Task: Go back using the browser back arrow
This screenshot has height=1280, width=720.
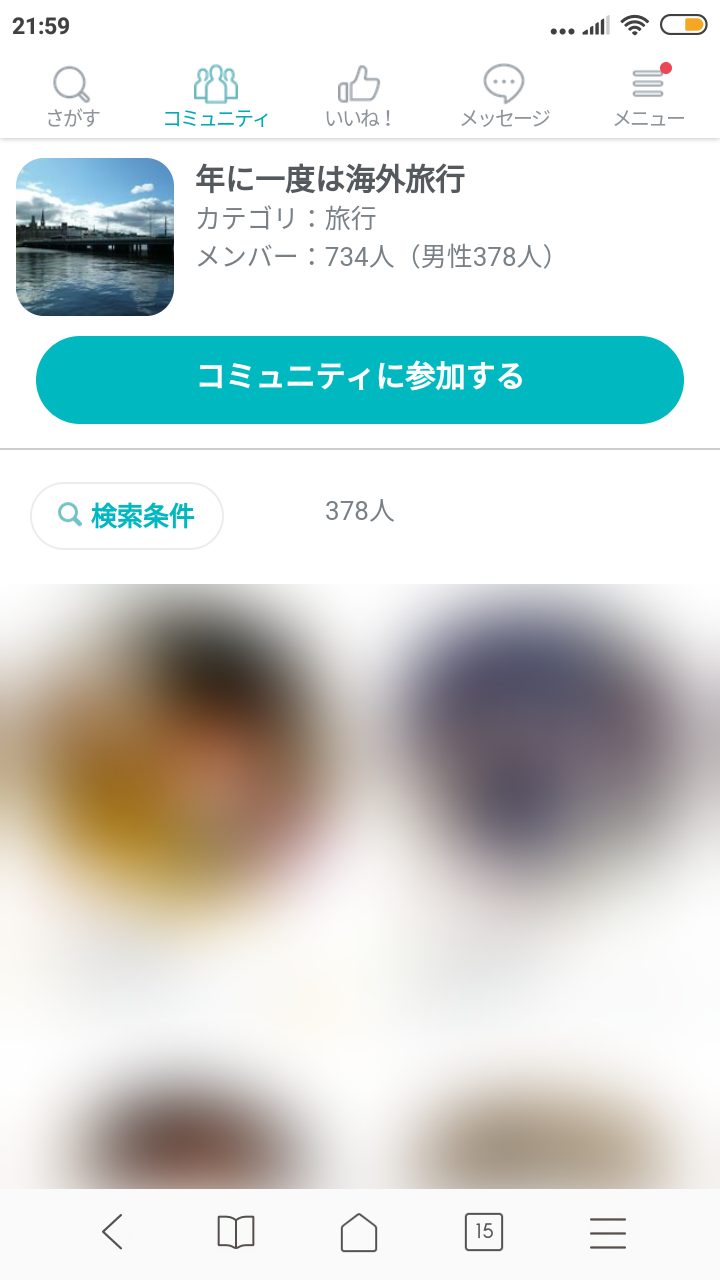Action: [112, 1232]
